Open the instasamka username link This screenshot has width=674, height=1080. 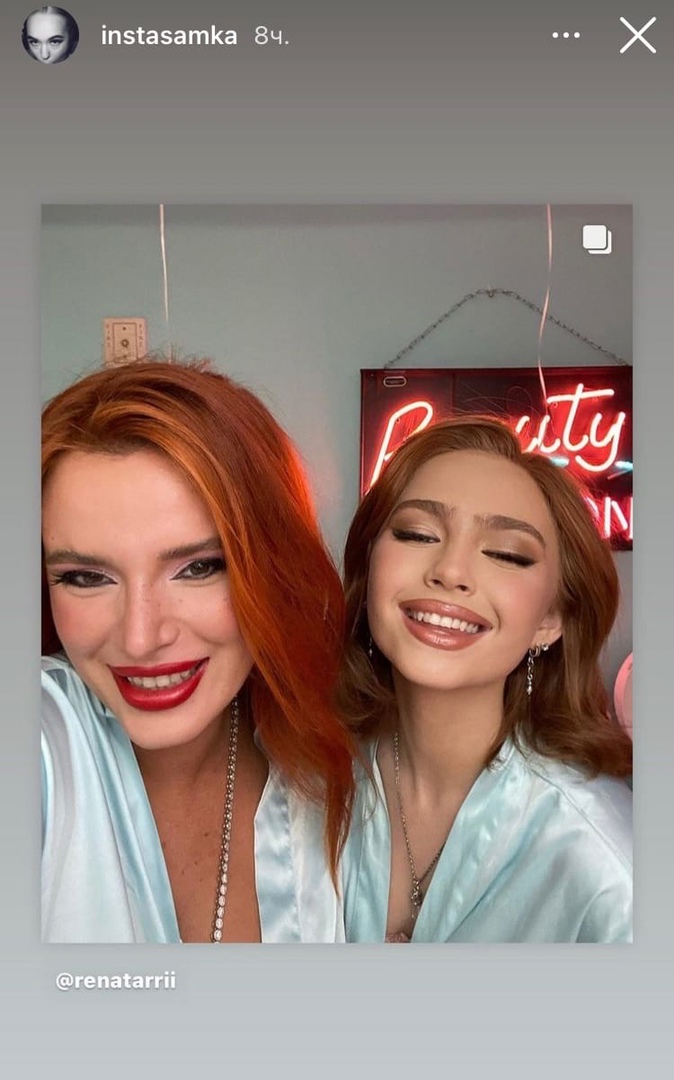point(169,36)
